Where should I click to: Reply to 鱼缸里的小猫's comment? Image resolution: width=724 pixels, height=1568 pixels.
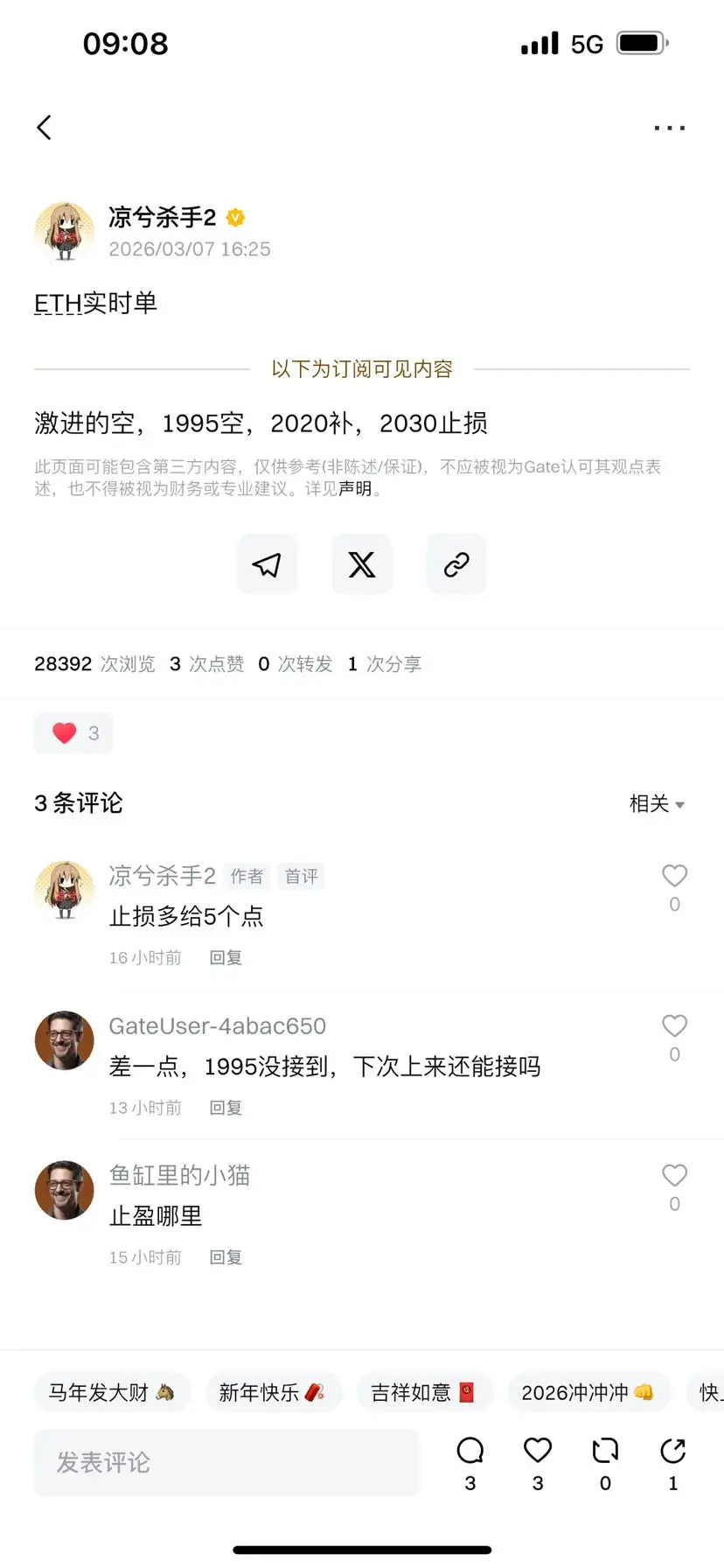(x=225, y=1256)
